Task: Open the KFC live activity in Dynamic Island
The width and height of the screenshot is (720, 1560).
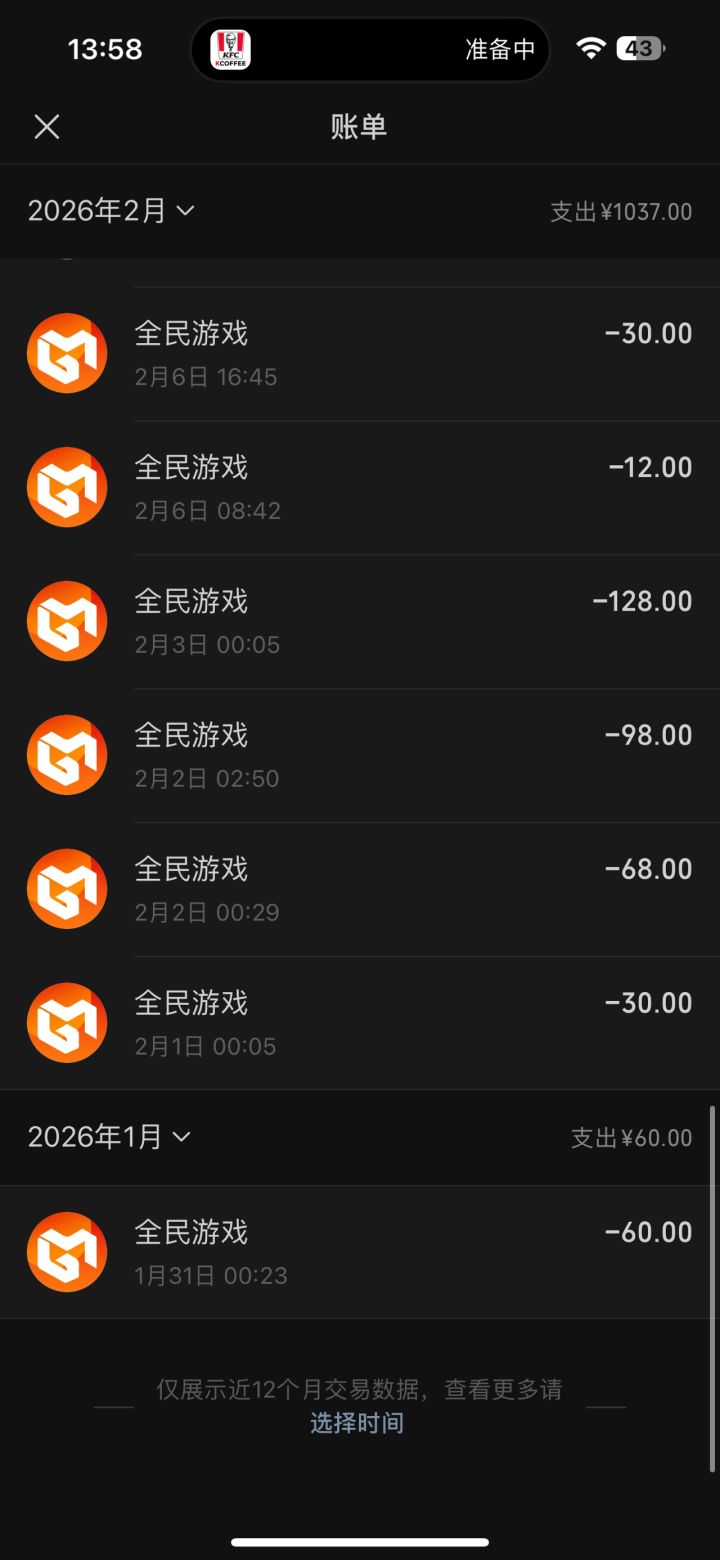Action: pos(370,49)
